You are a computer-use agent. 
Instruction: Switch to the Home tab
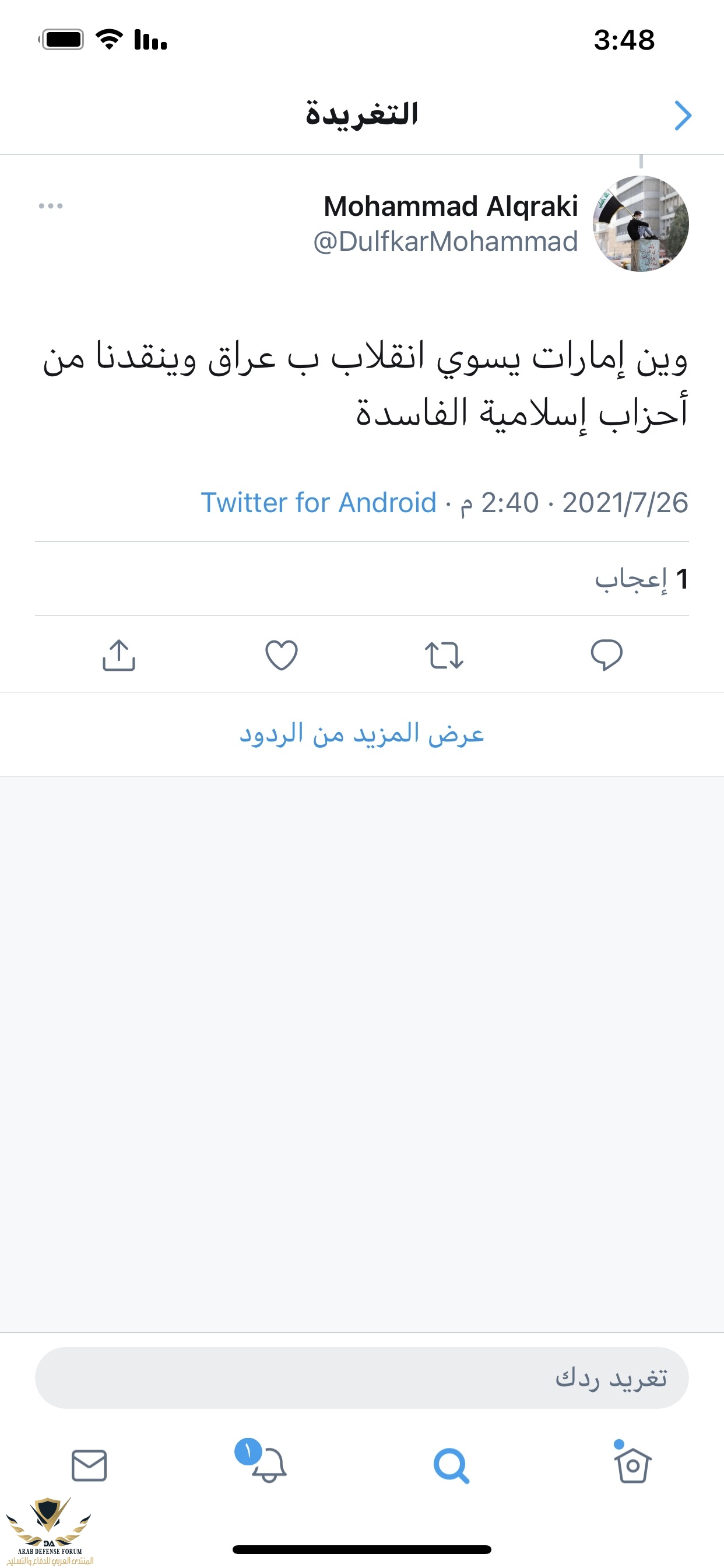[x=632, y=1466]
